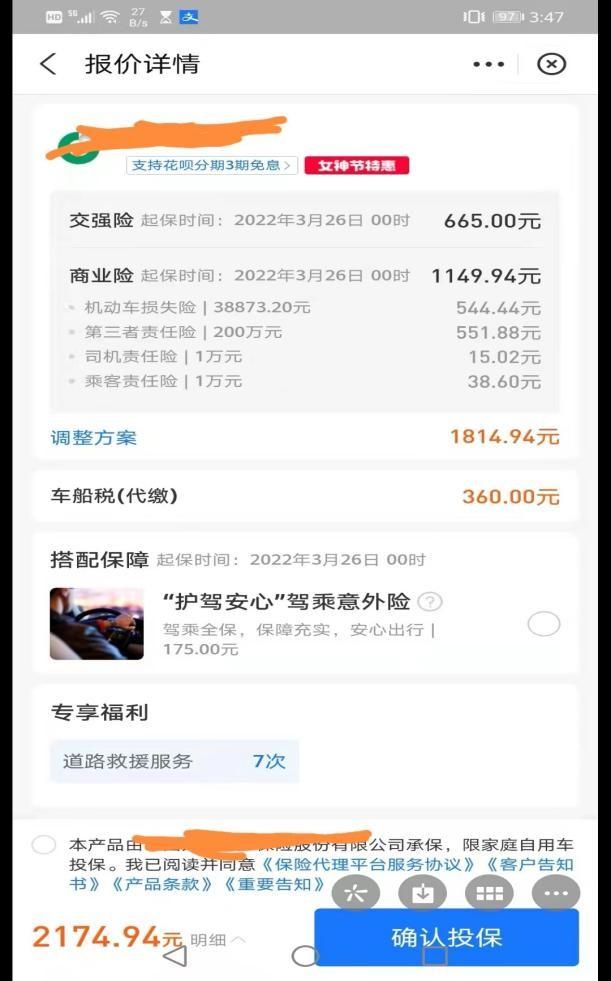The width and height of the screenshot is (611, 981).
Task: Tap 调整方案 to adjust the plan
Action: click(94, 437)
